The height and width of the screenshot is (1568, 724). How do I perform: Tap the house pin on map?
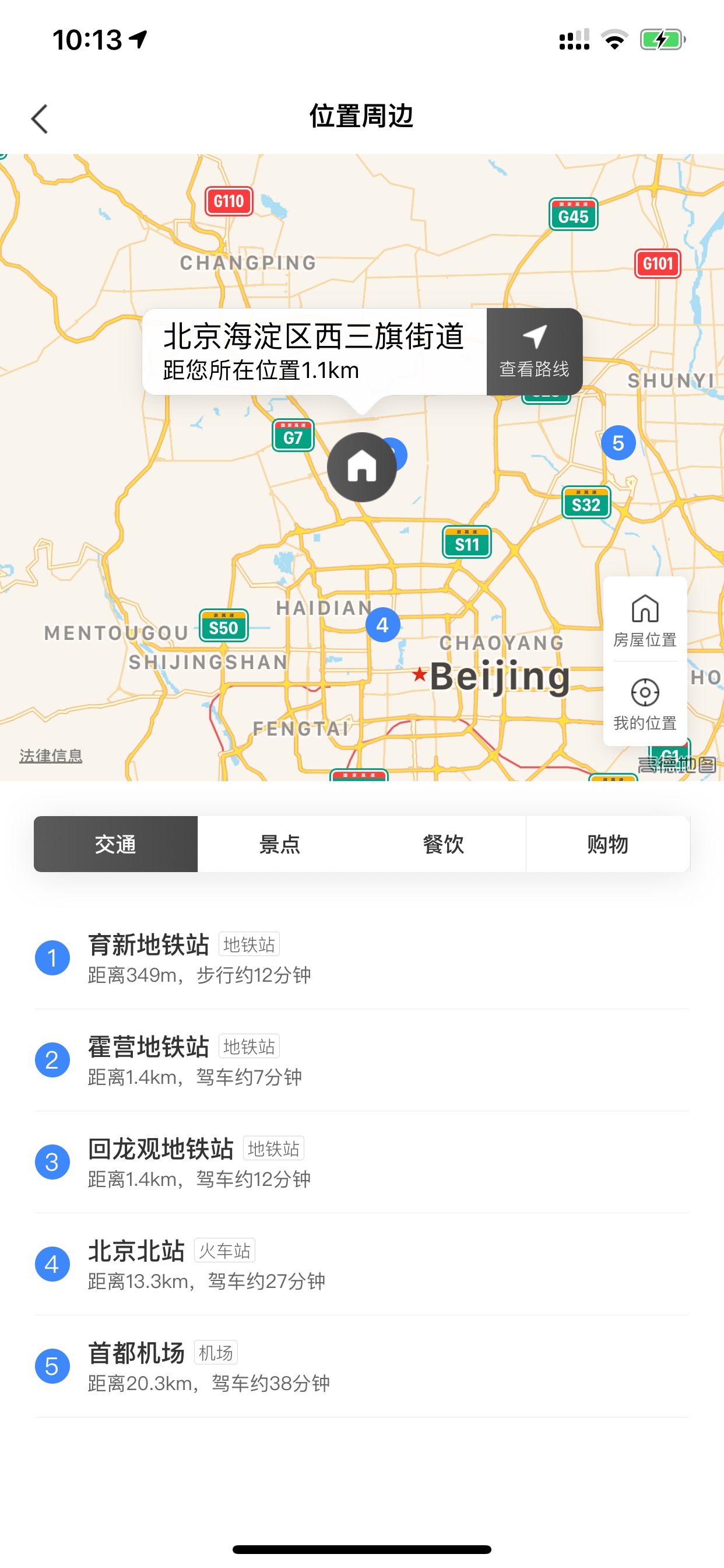[x=362, y=467]
